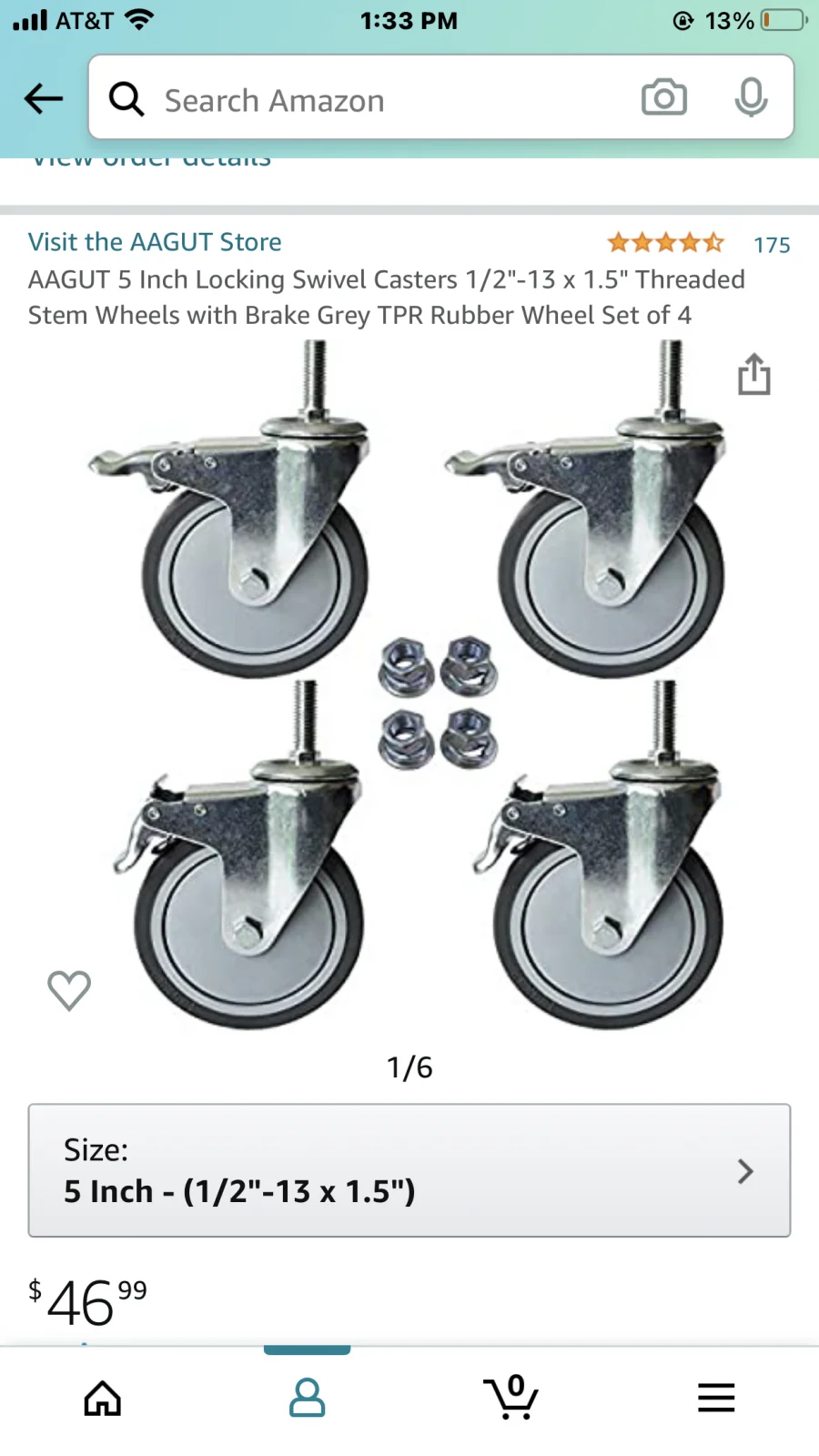Start voice search with the microphone
Screen dimensions: 819x1456
click(x=751, y=97)
